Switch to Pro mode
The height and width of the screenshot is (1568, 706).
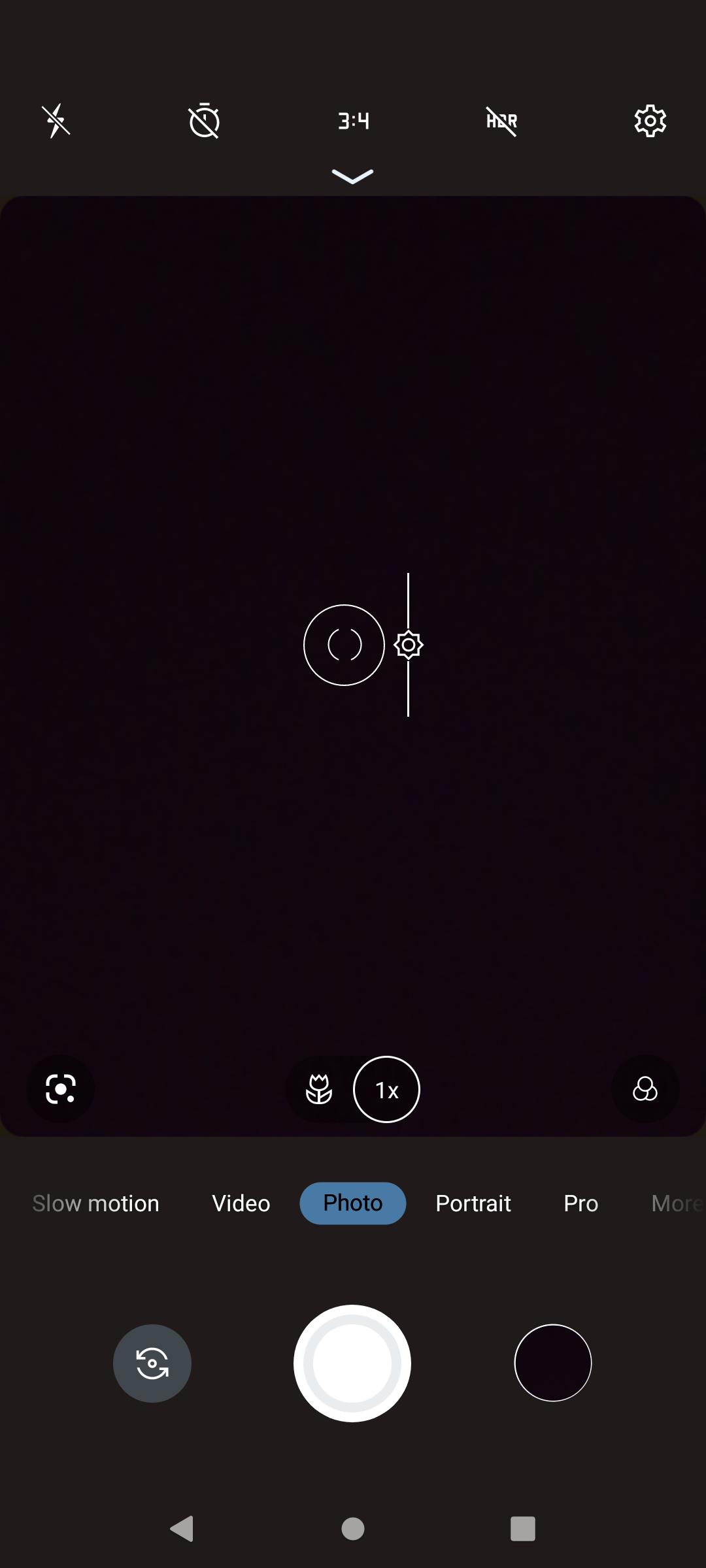click(x=580, y=1203)
